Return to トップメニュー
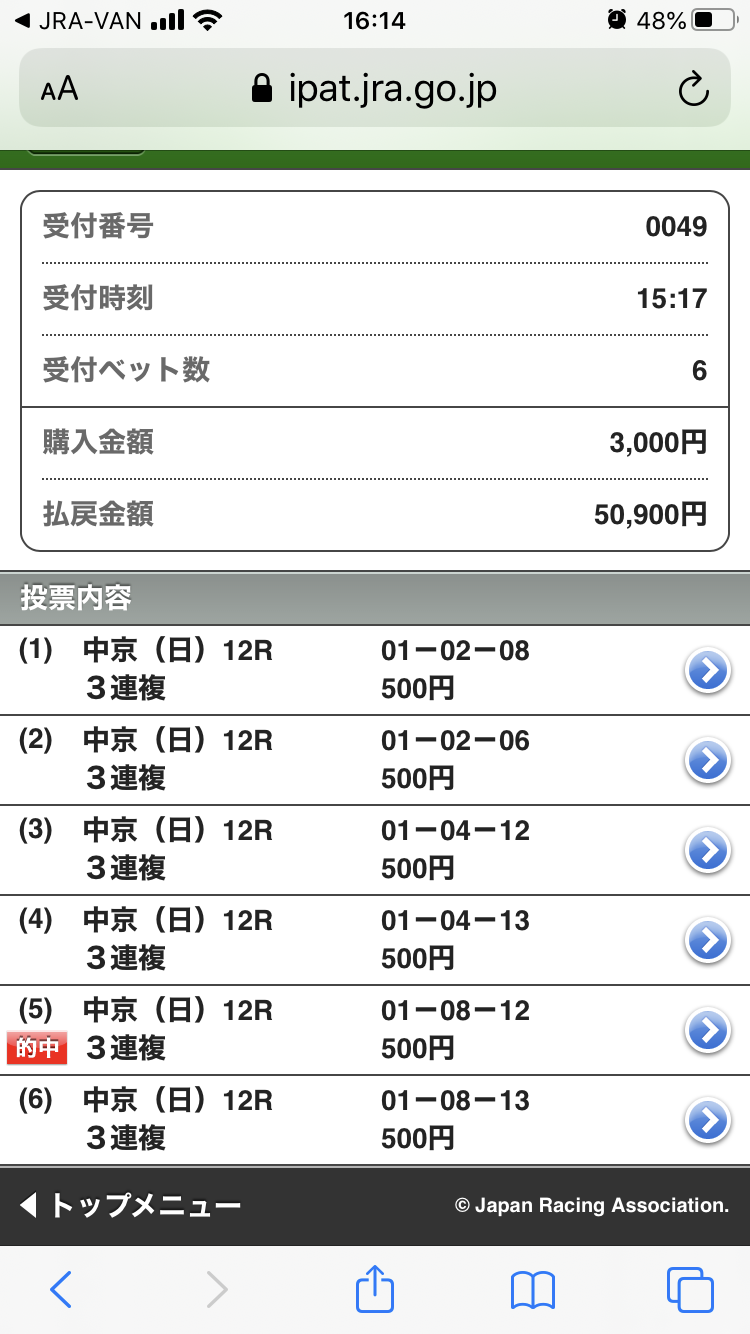This screenshot has height=1334, width=750. coord(131,1205)
